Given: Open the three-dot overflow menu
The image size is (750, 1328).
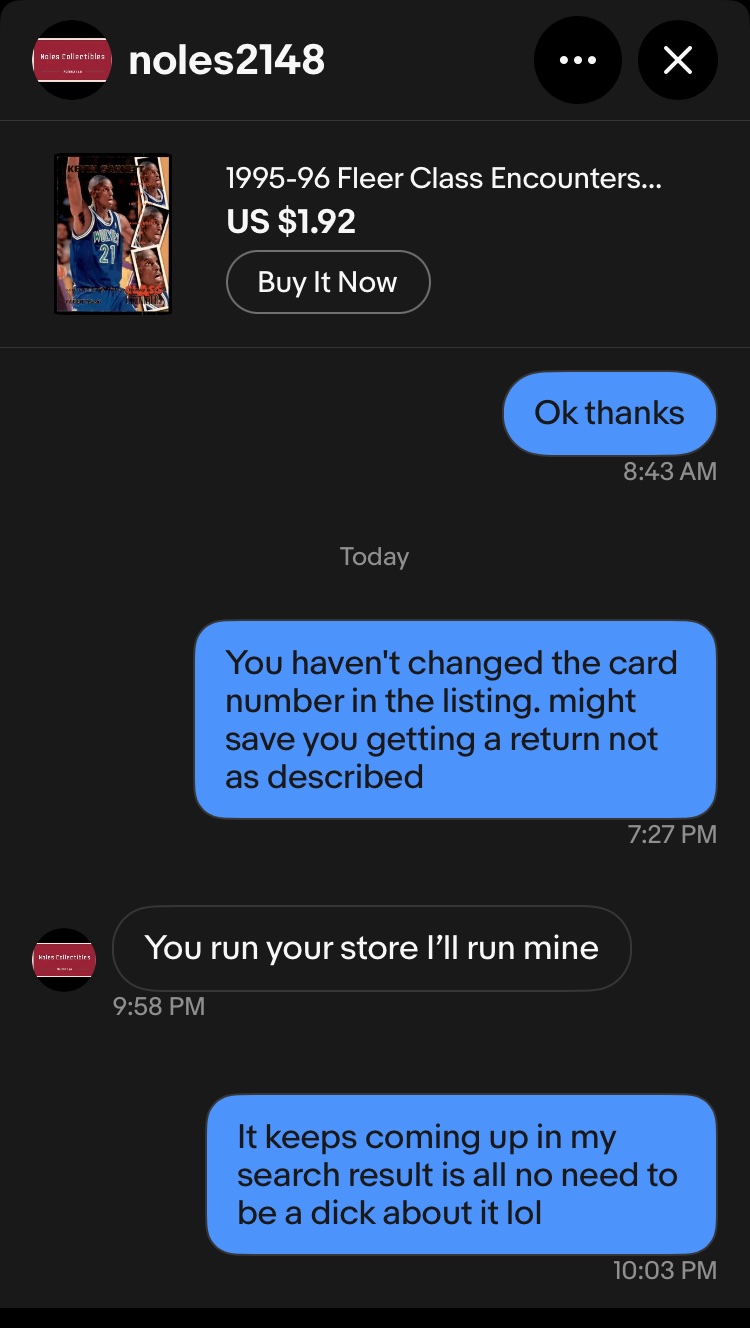Looking at the screenshot, I should tap(577, 61).
